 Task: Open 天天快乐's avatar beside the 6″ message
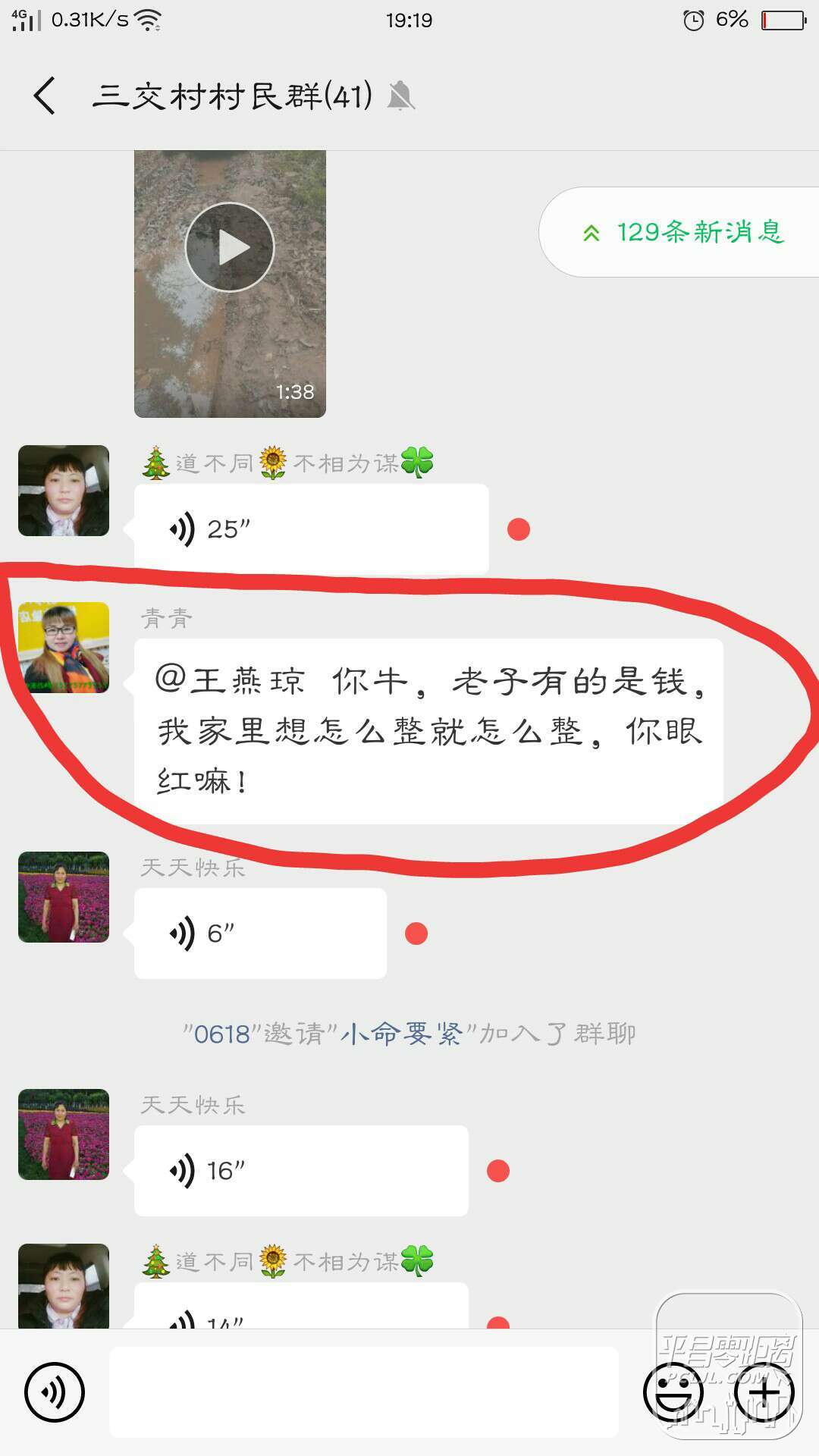64,896
